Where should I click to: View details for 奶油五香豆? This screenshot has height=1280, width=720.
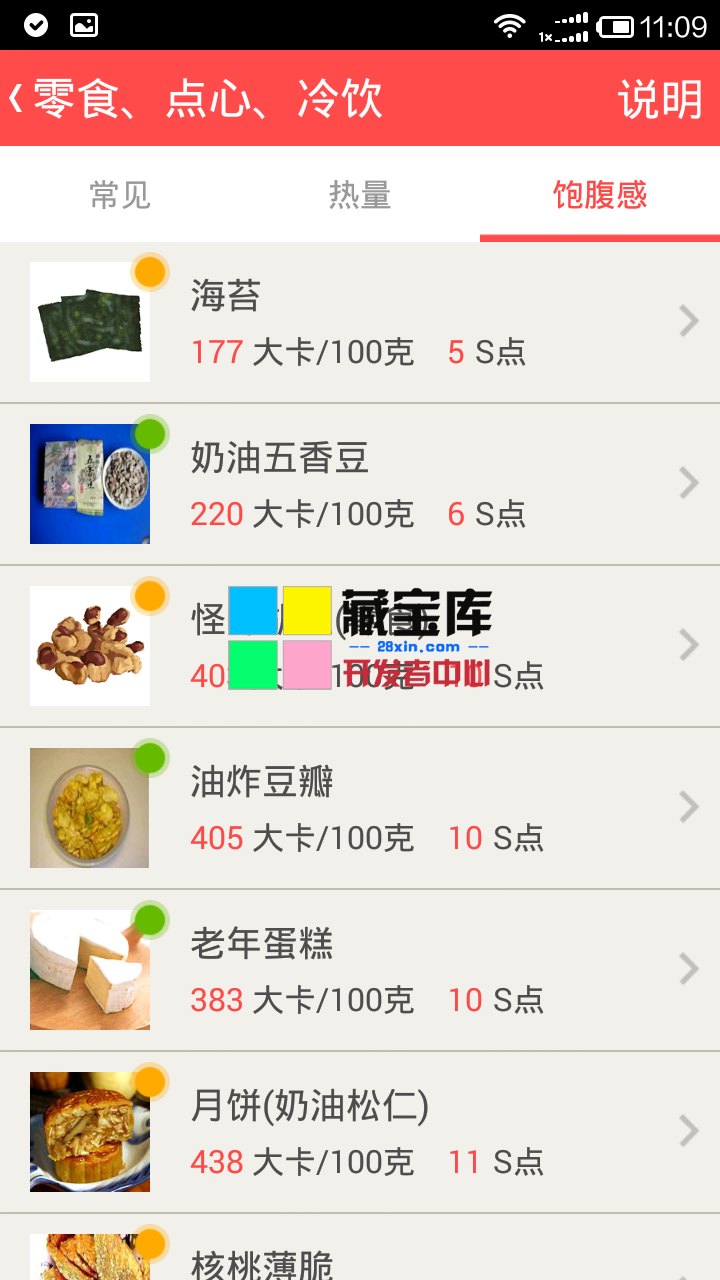tap(360, 484)
